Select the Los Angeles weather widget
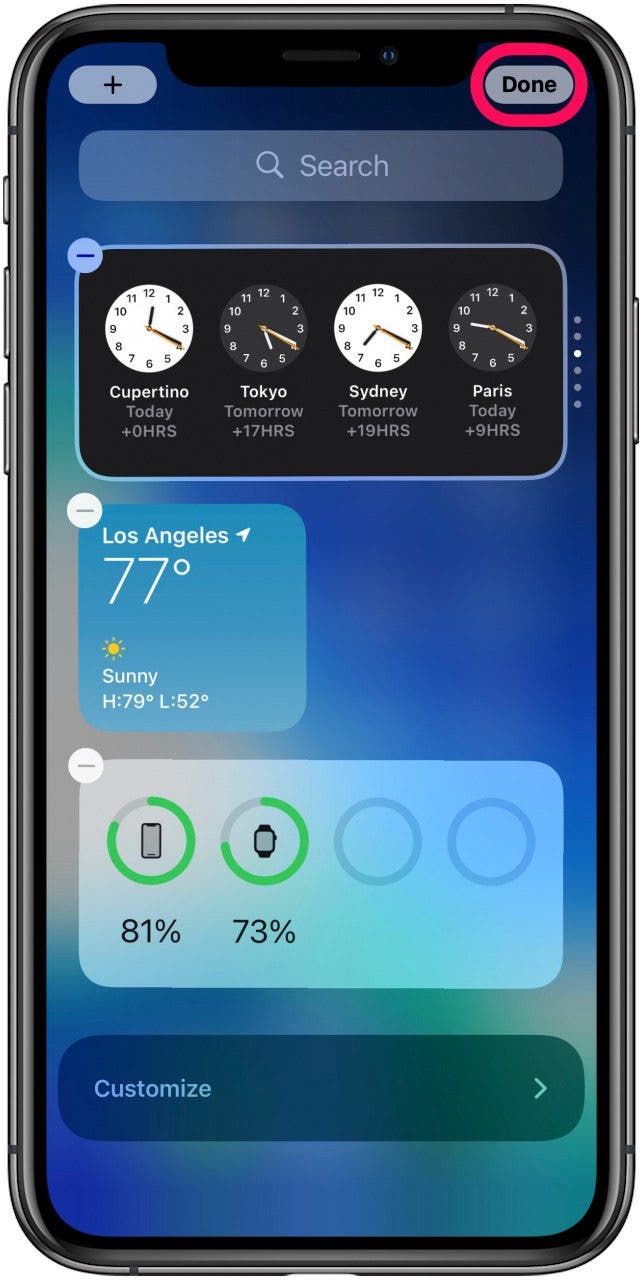This screenshot has height=1280, width=642. 192,618
